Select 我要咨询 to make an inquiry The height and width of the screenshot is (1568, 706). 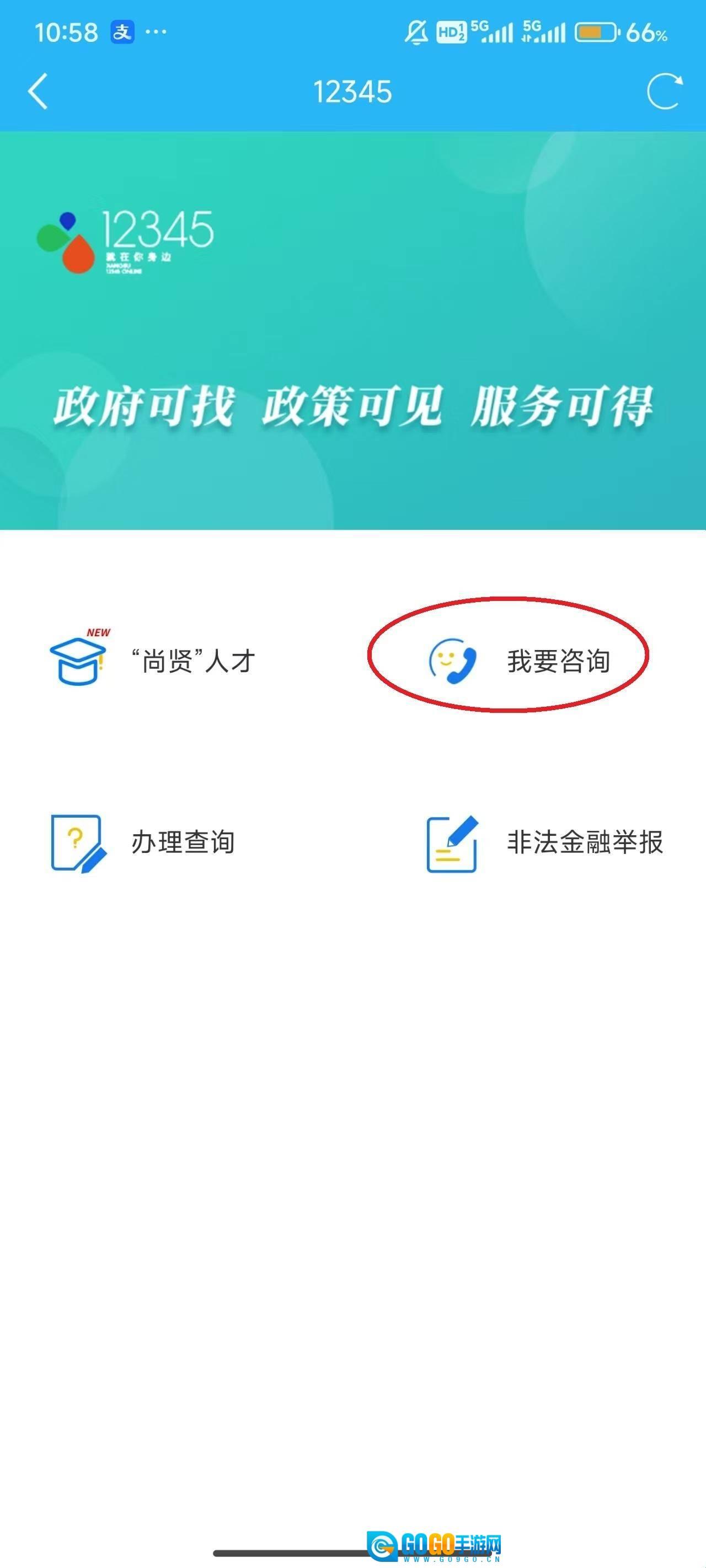coord(518,661)
